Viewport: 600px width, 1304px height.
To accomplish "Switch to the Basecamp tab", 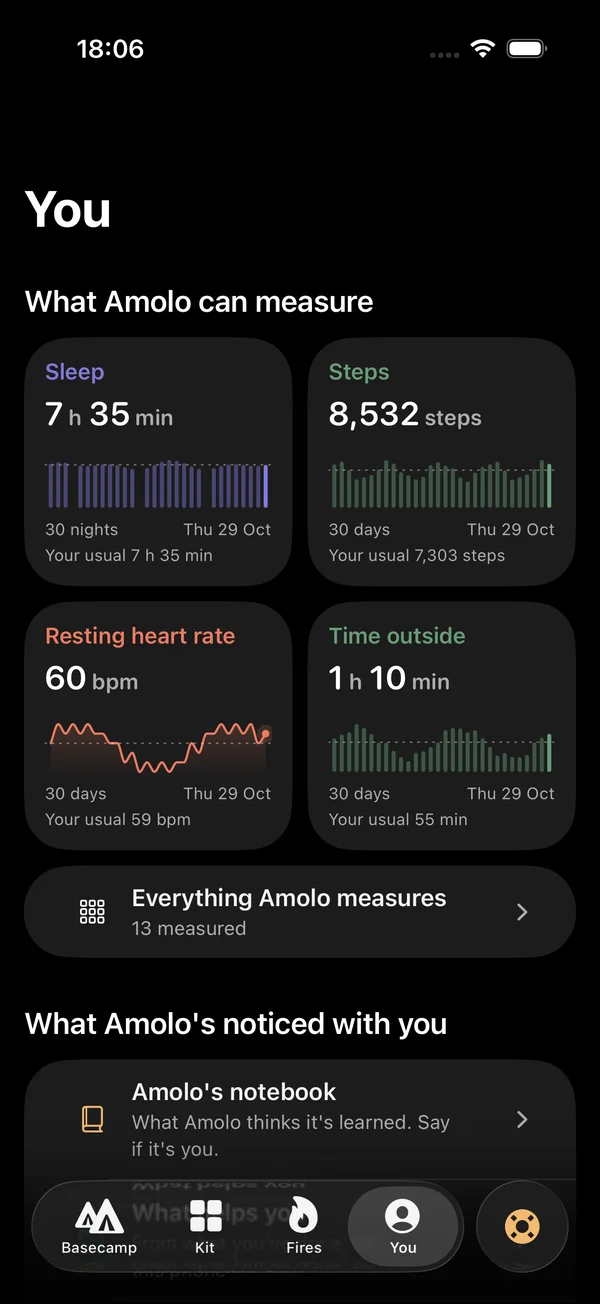I will pyautogui.click(x=99, y=1226).
